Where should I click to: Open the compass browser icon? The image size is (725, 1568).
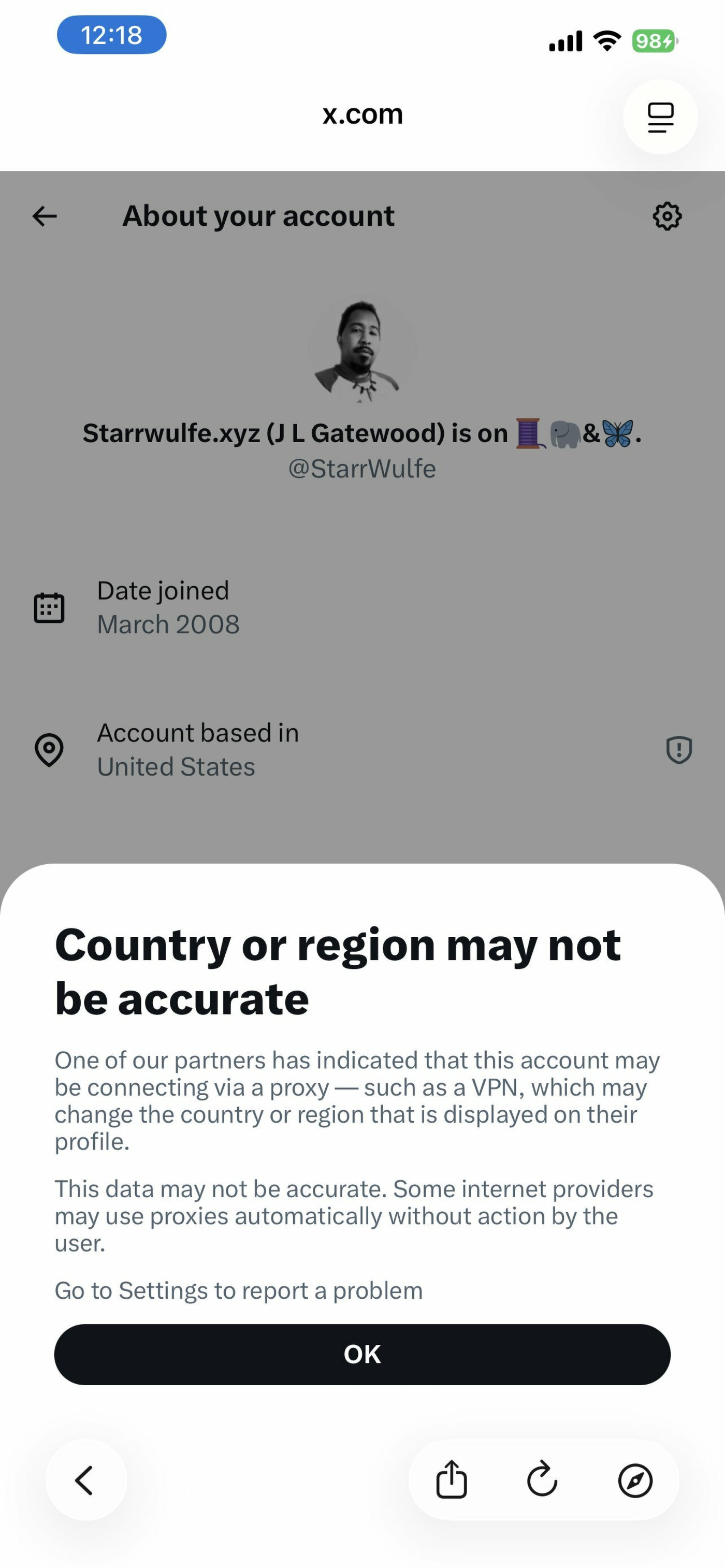pos(635,1480)
